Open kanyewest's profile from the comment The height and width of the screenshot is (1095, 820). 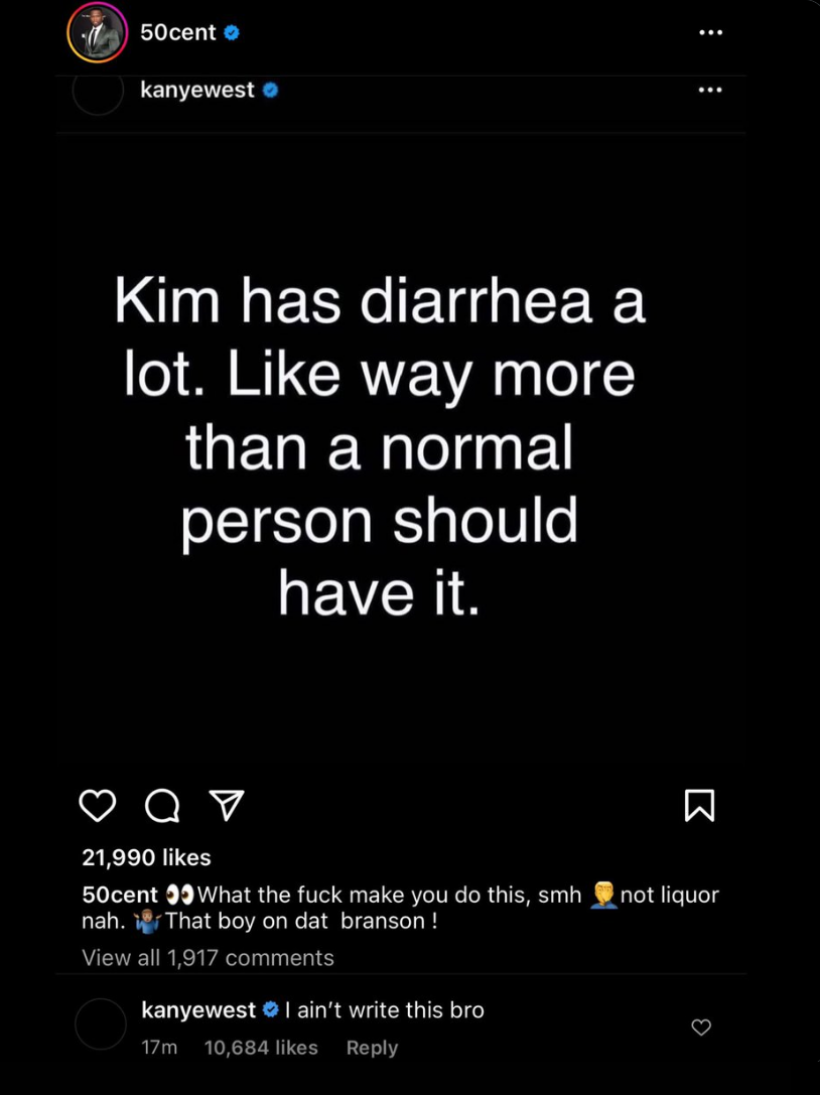pos(199,1010)
